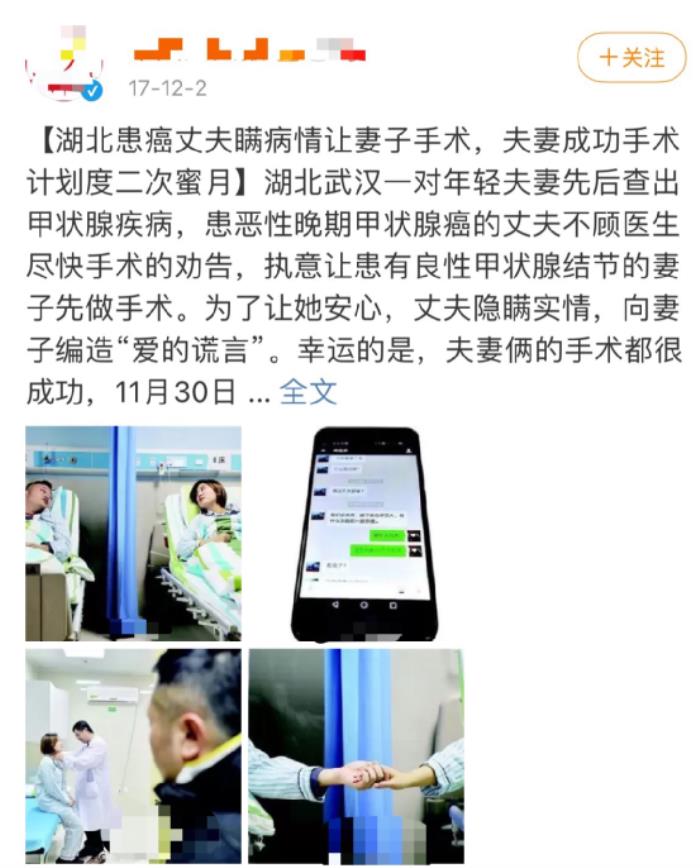This screenshot has height=868, width=700.
Task: Open the poster's profile avatar
Action: (64, 64)
